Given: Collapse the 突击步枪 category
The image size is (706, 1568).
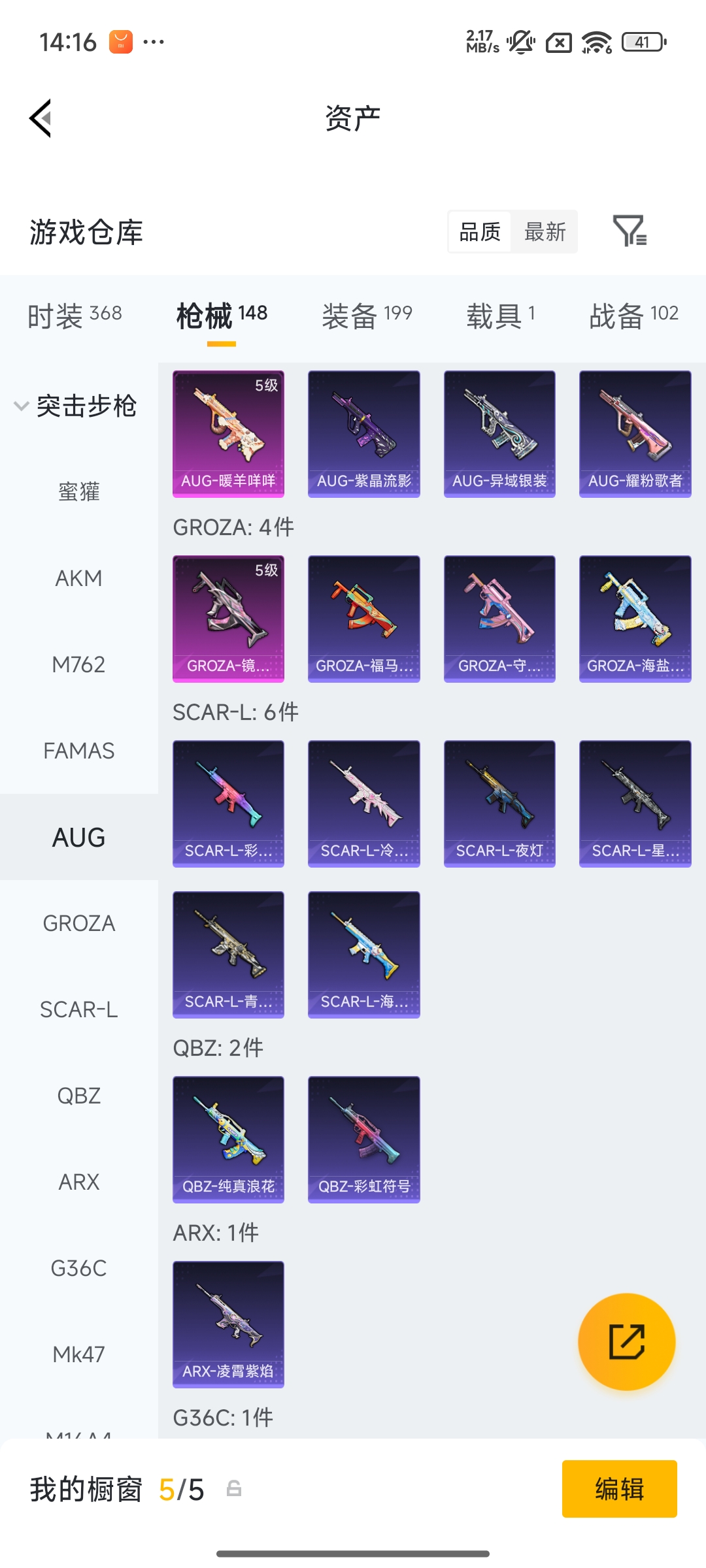Looking at the screenshot, I should (75, 406).
